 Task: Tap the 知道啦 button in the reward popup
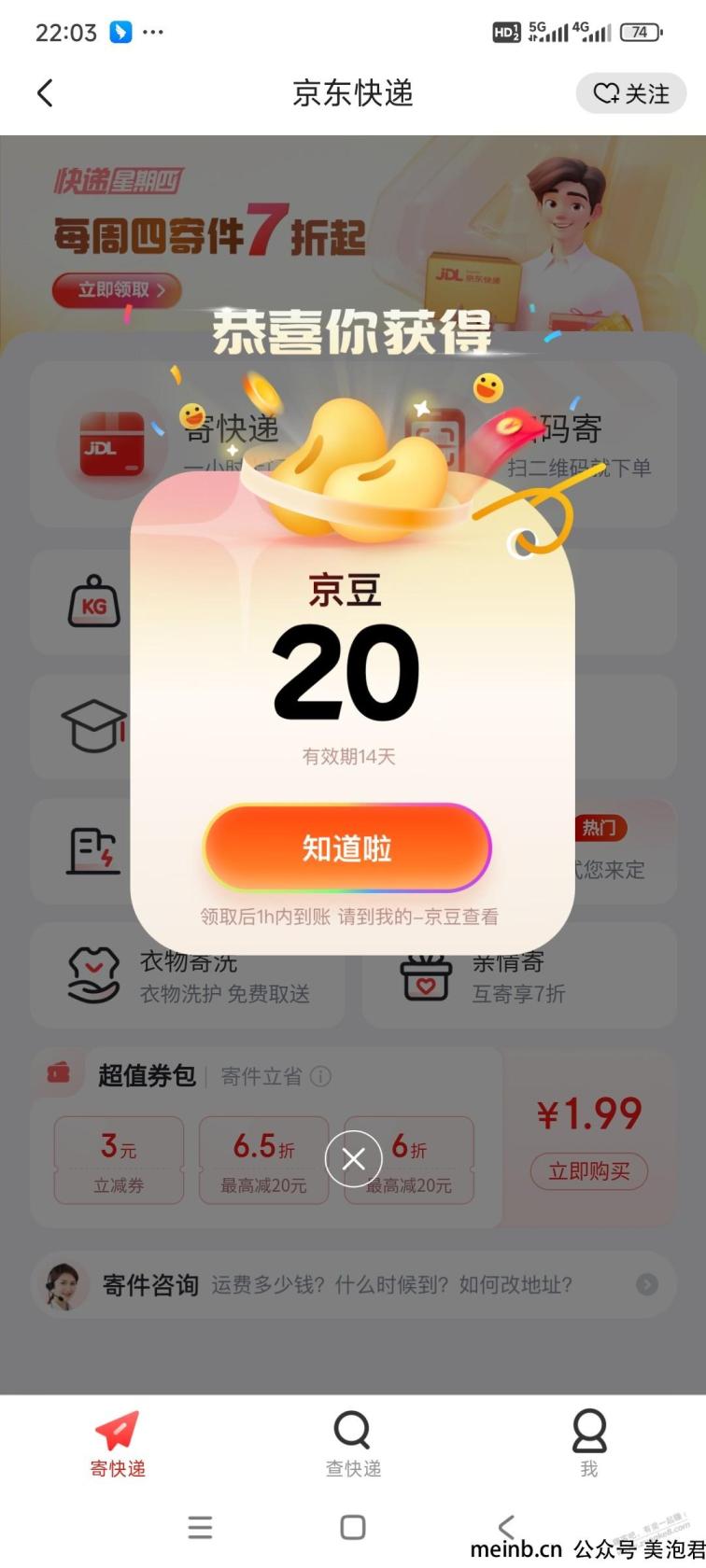346,847
